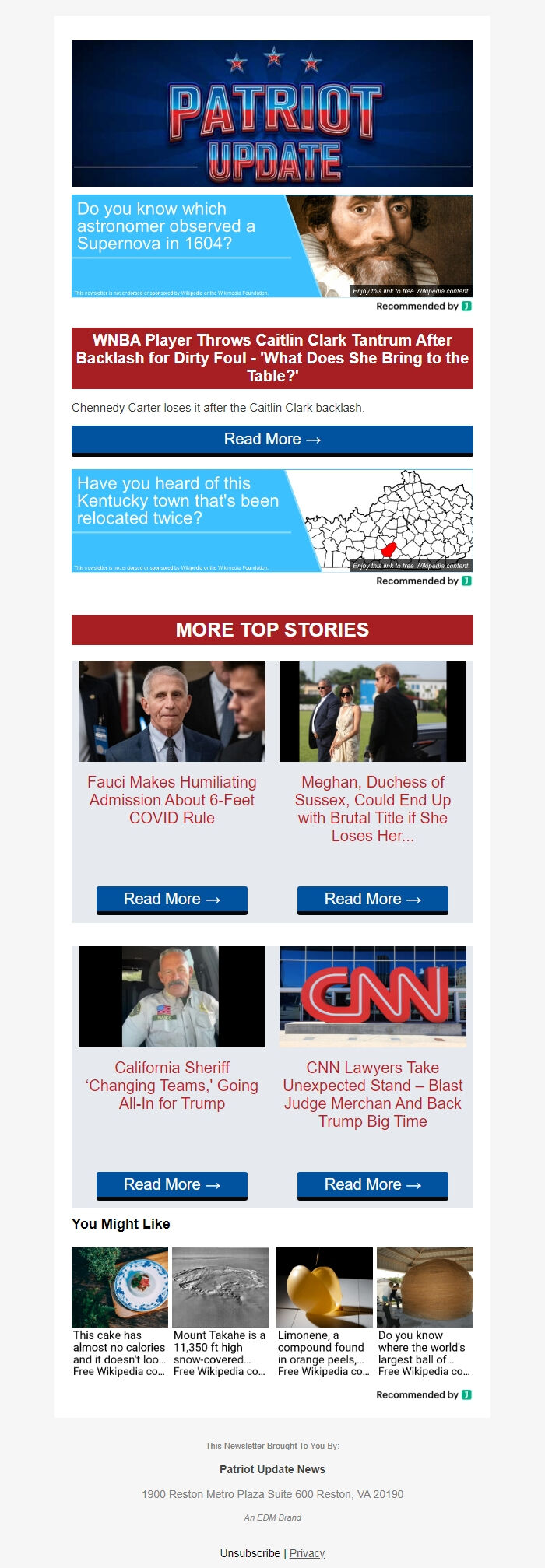Open the supernova astronomer Wikipedia banner
The height and width of the screenshot is (1568, 545).
pos(272,246)
